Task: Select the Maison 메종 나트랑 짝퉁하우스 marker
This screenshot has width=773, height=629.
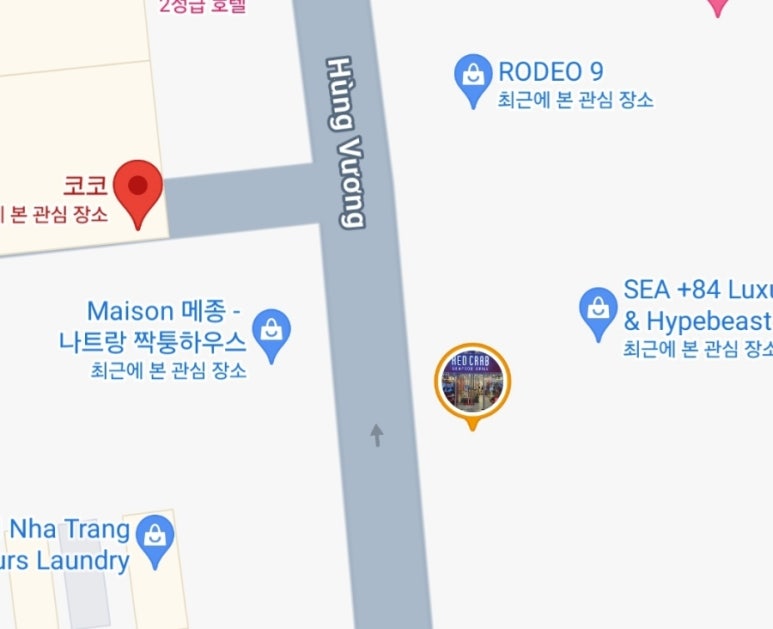Action: (x=272, y=331)
